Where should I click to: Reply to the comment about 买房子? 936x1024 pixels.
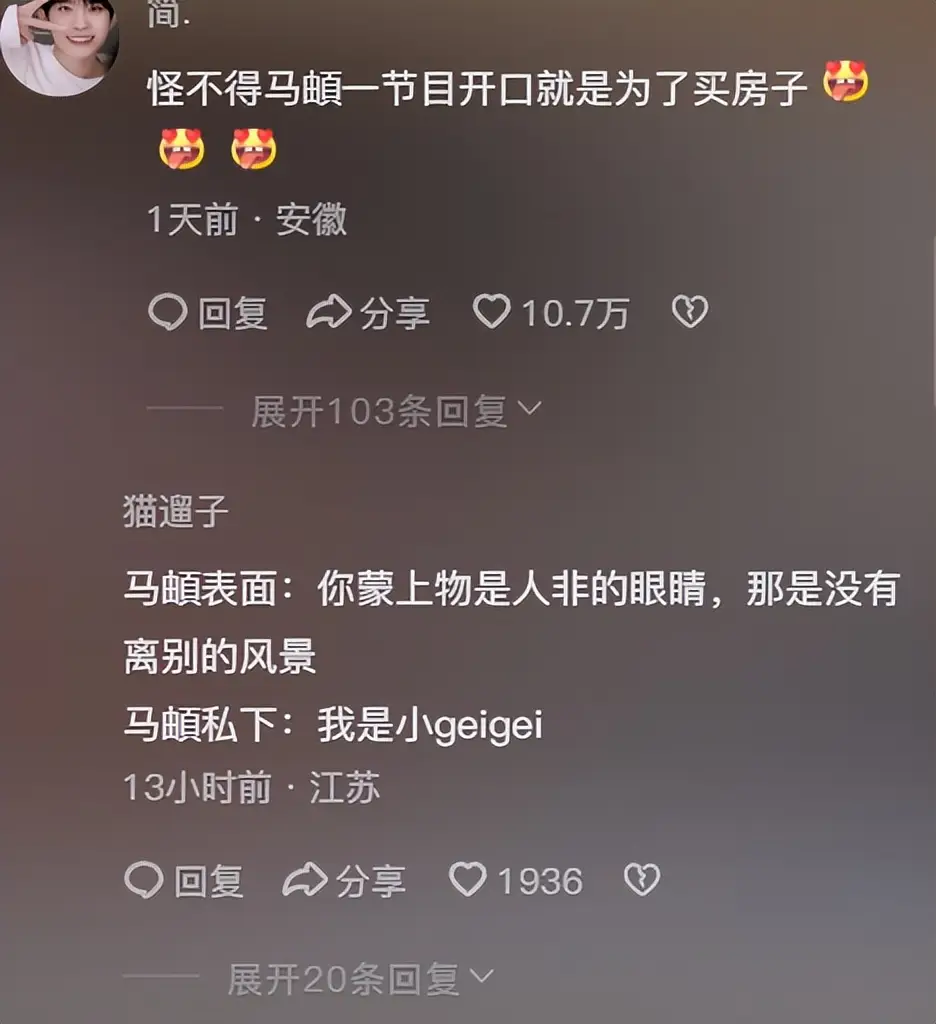[209, 314]
